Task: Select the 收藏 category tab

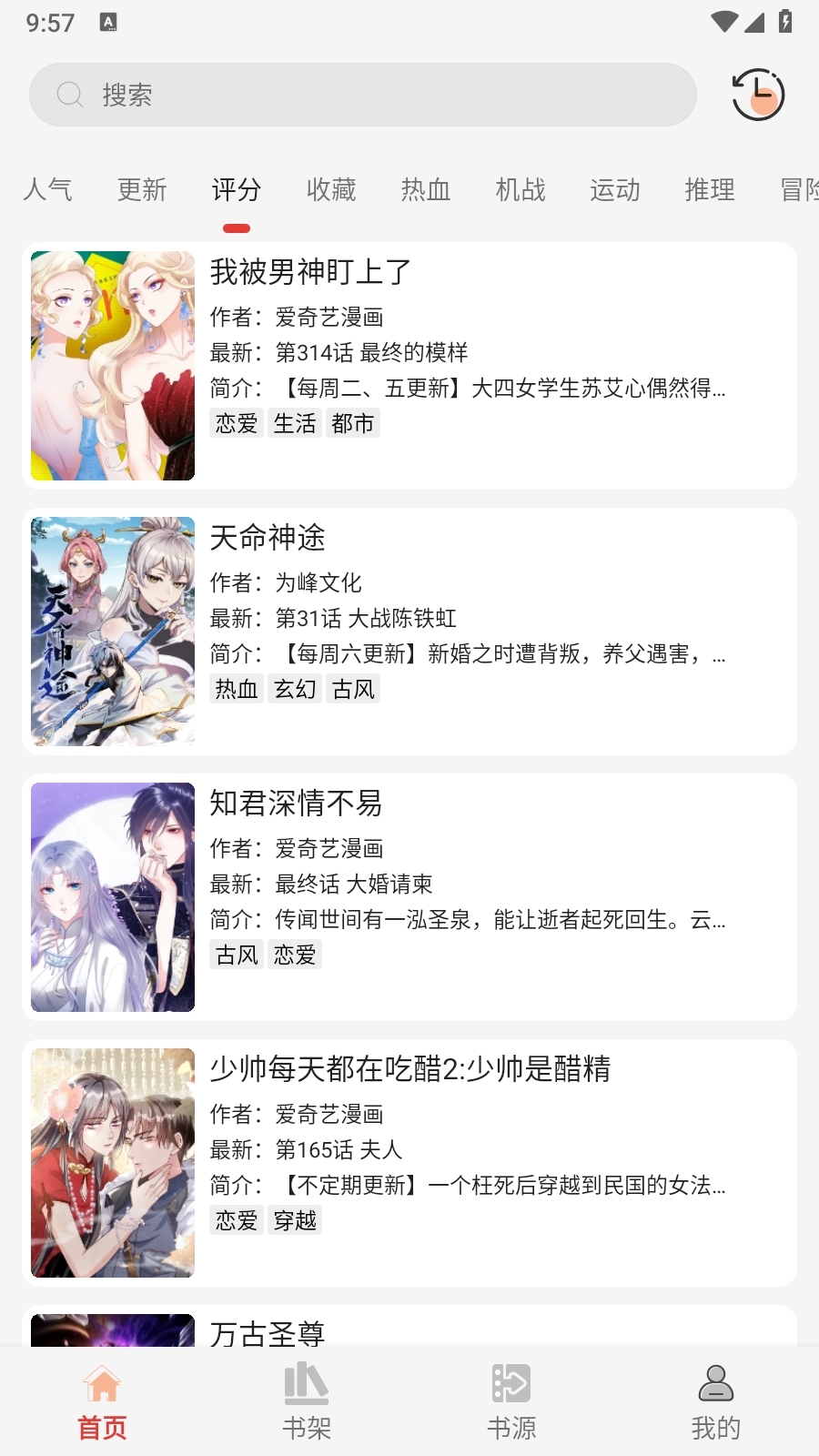Action: [331, 190]
